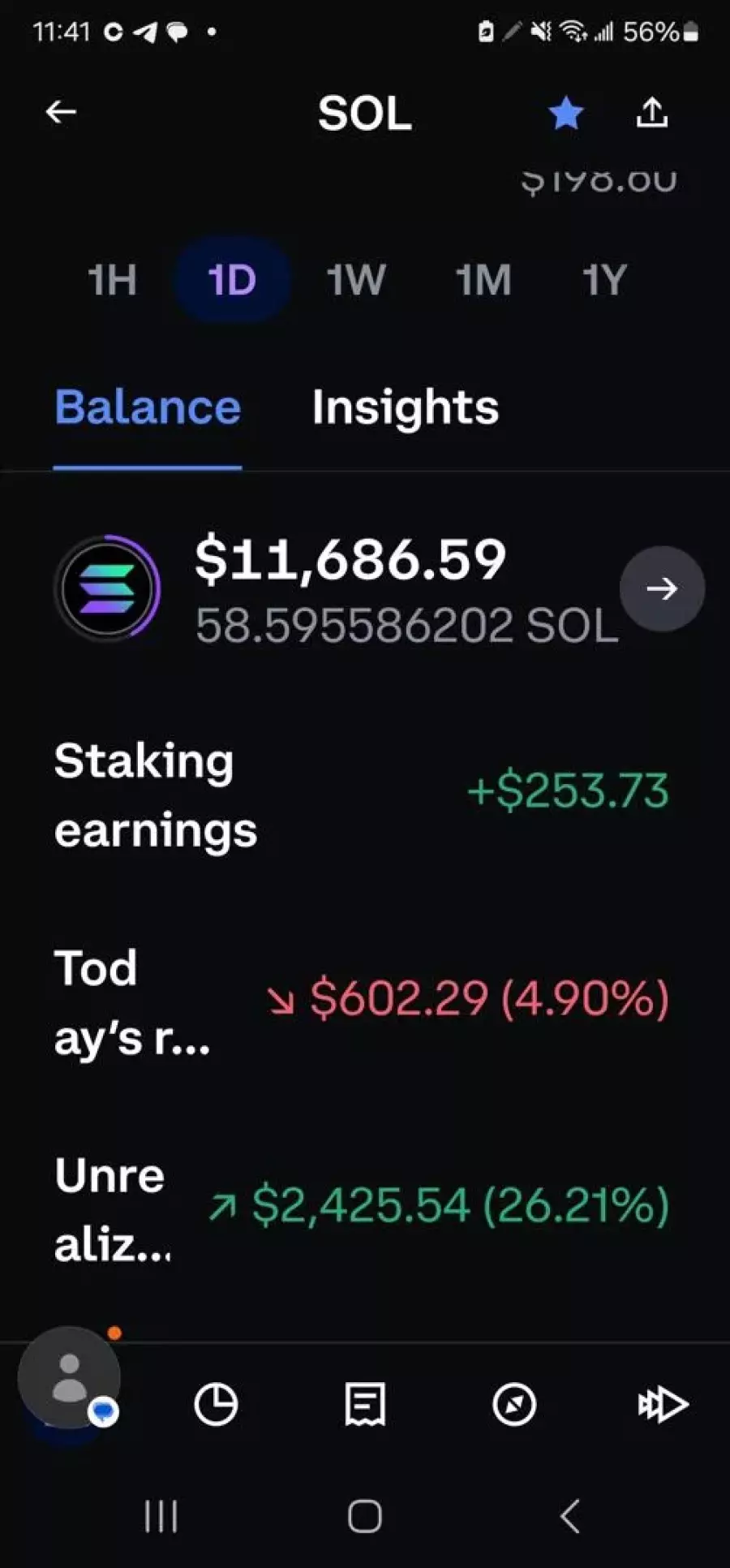Go back using the top-left arrow
The width and height of the screenshot is (730, 1568).
pos(61,112)
